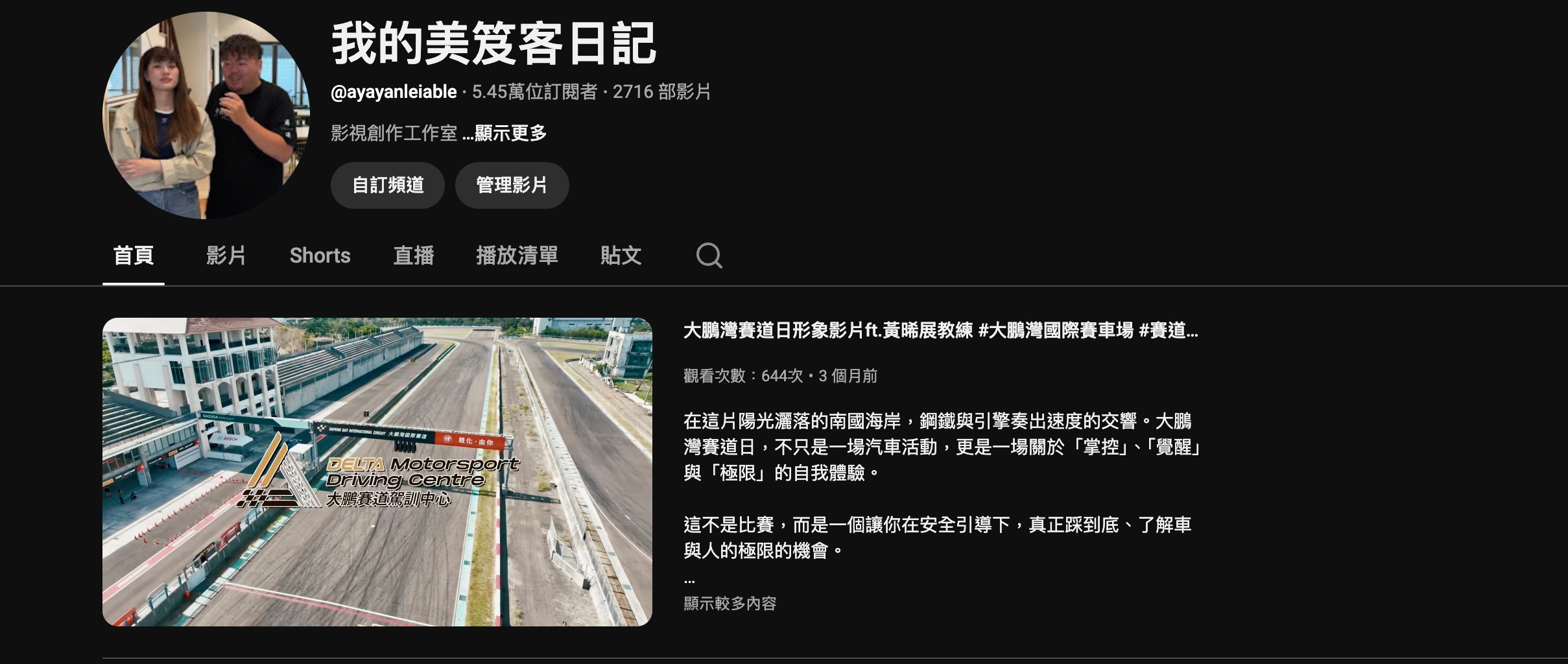The width and height of the screenshot is (1568, 664).
Task: Open the 大鵬灣賽道日形象影片 video title link
Action: pos(940,331)
